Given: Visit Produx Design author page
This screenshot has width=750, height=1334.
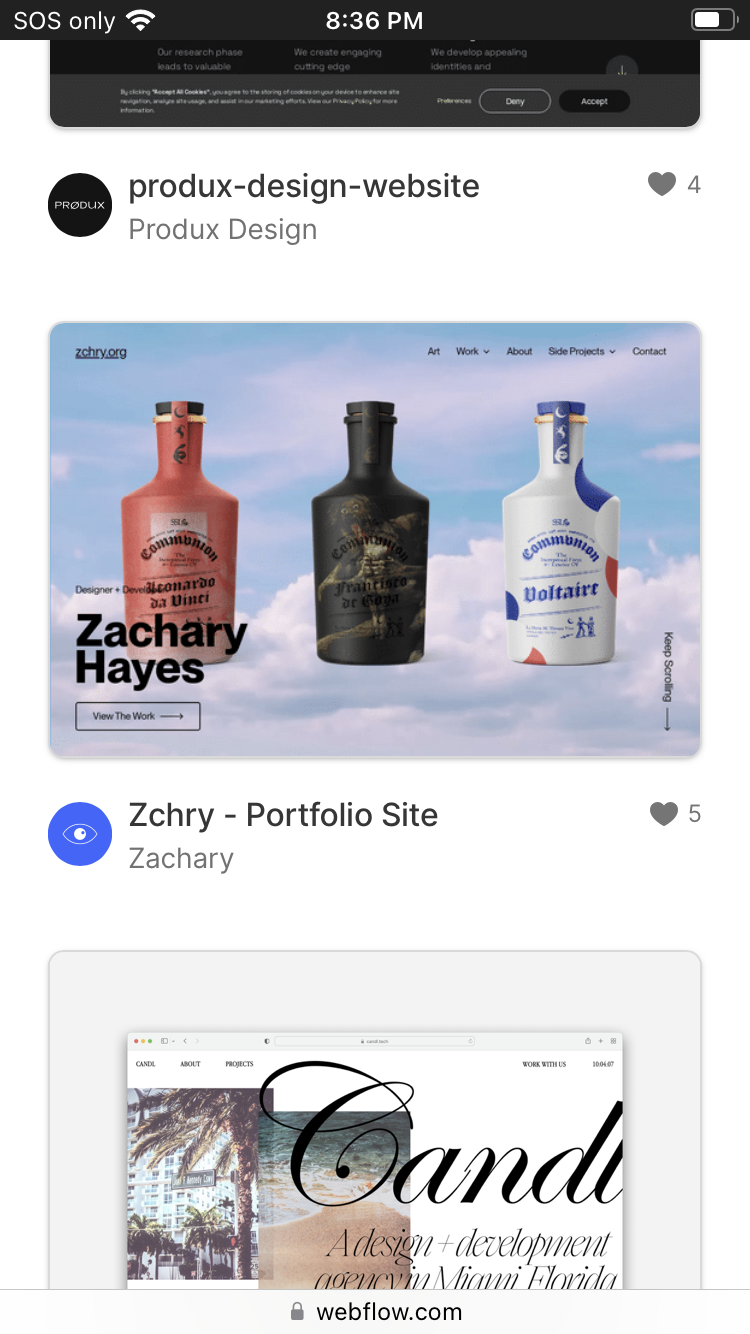Looking at the screenshot, I should (x=223, y=230).
